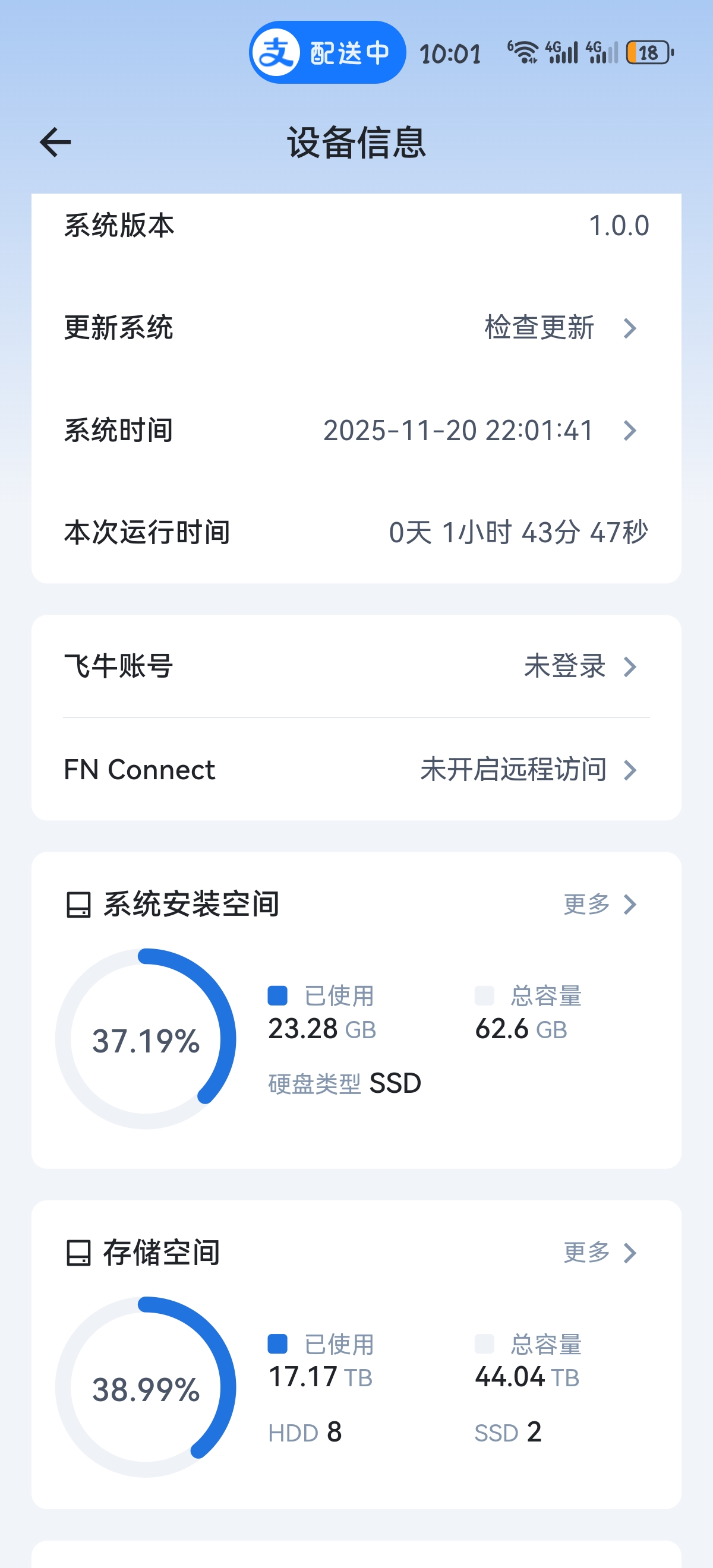View 更多 for 存储空间
The image size is (713, 1568).
(x=599, y=1253)
